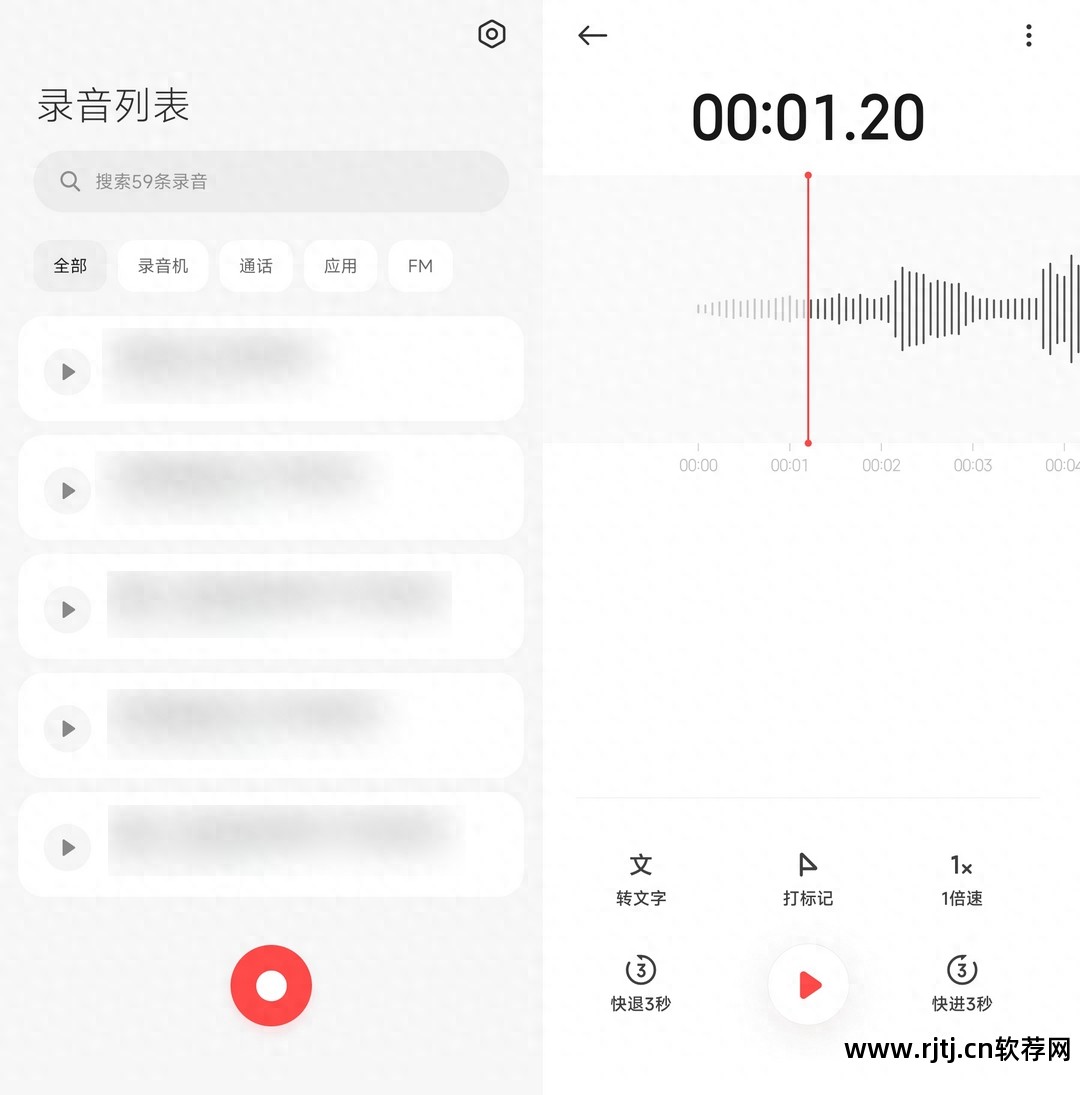Switch to 录音机 recordings filter
The width and height of the screenshot is (1080, 1095).
[x=163, y=266]
